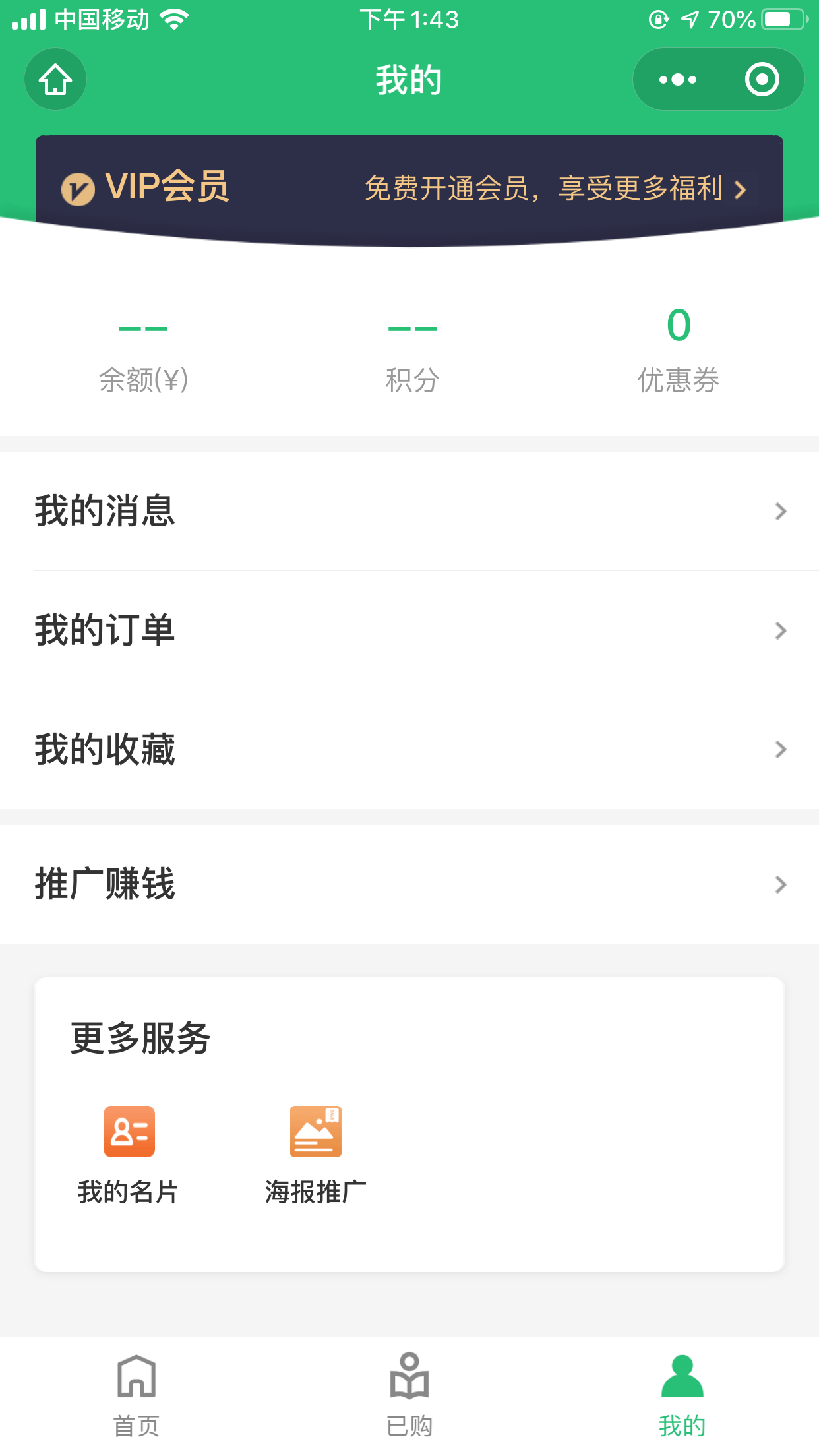Screen dimensions: 819x1456
Task: Click the VIP gold badge icon
Action: [x=77, y=189]
